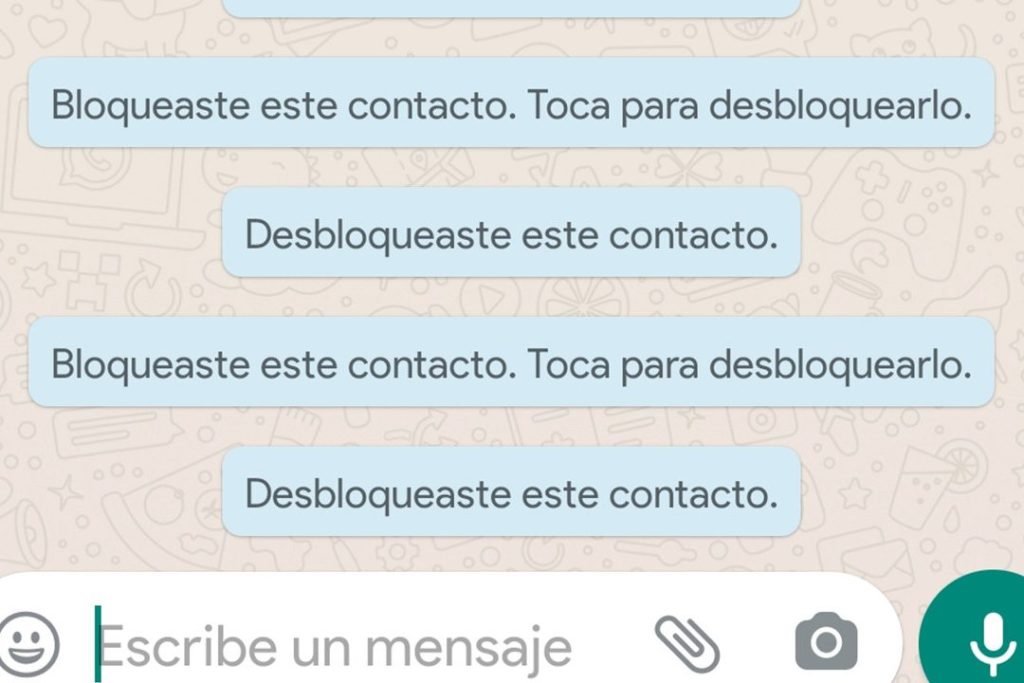Attach a file with the paperclip
This screenshot has height=683, width=1024.
click(x=688, y=643)
